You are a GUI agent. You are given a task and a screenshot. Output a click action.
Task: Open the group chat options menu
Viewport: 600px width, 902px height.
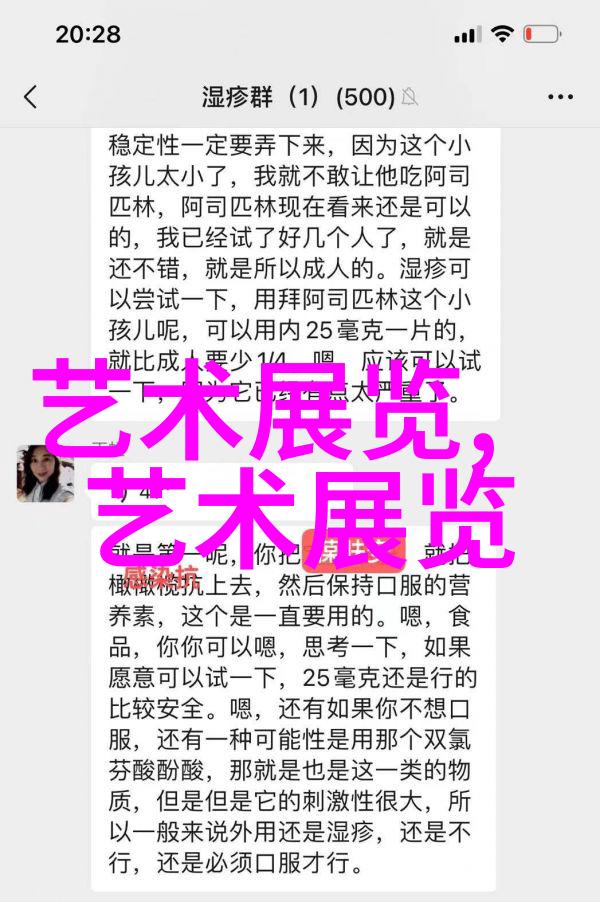[x=560, y=97]
